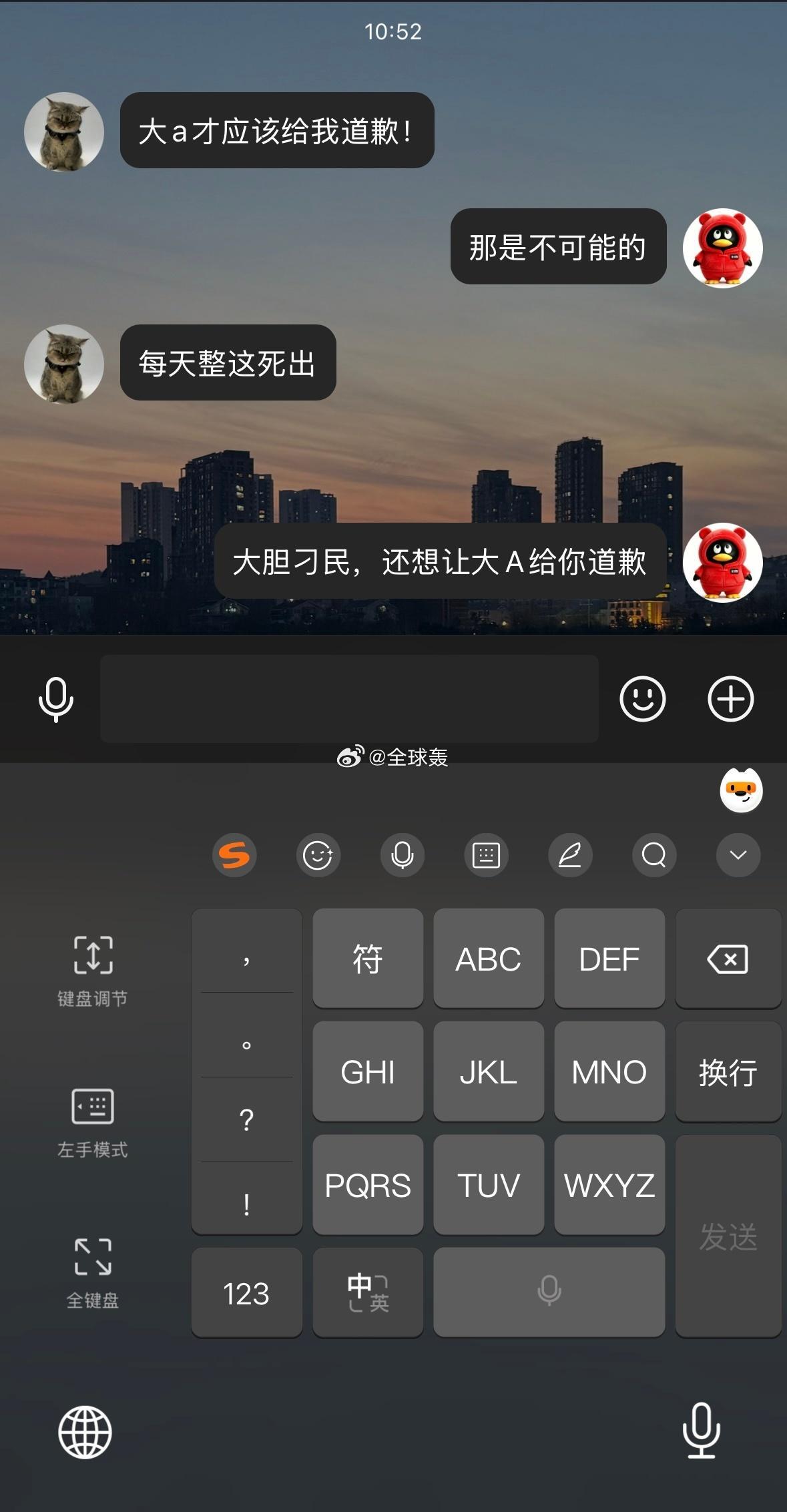Screen dimensions: 787x1512
Task: Tap the 符 symbols key
Action: coord(368,959)
